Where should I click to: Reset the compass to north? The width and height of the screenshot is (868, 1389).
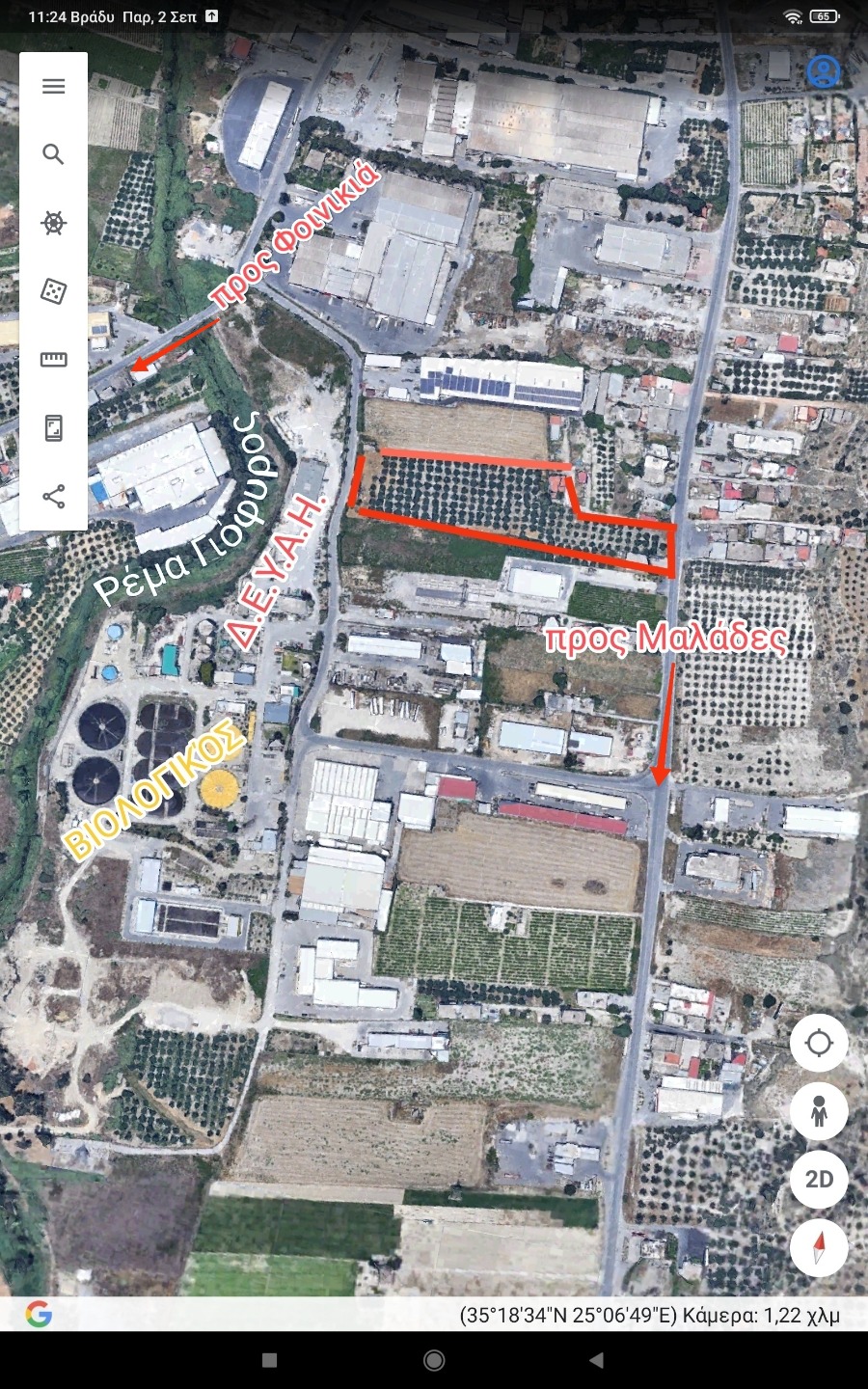pos(819,1247)
